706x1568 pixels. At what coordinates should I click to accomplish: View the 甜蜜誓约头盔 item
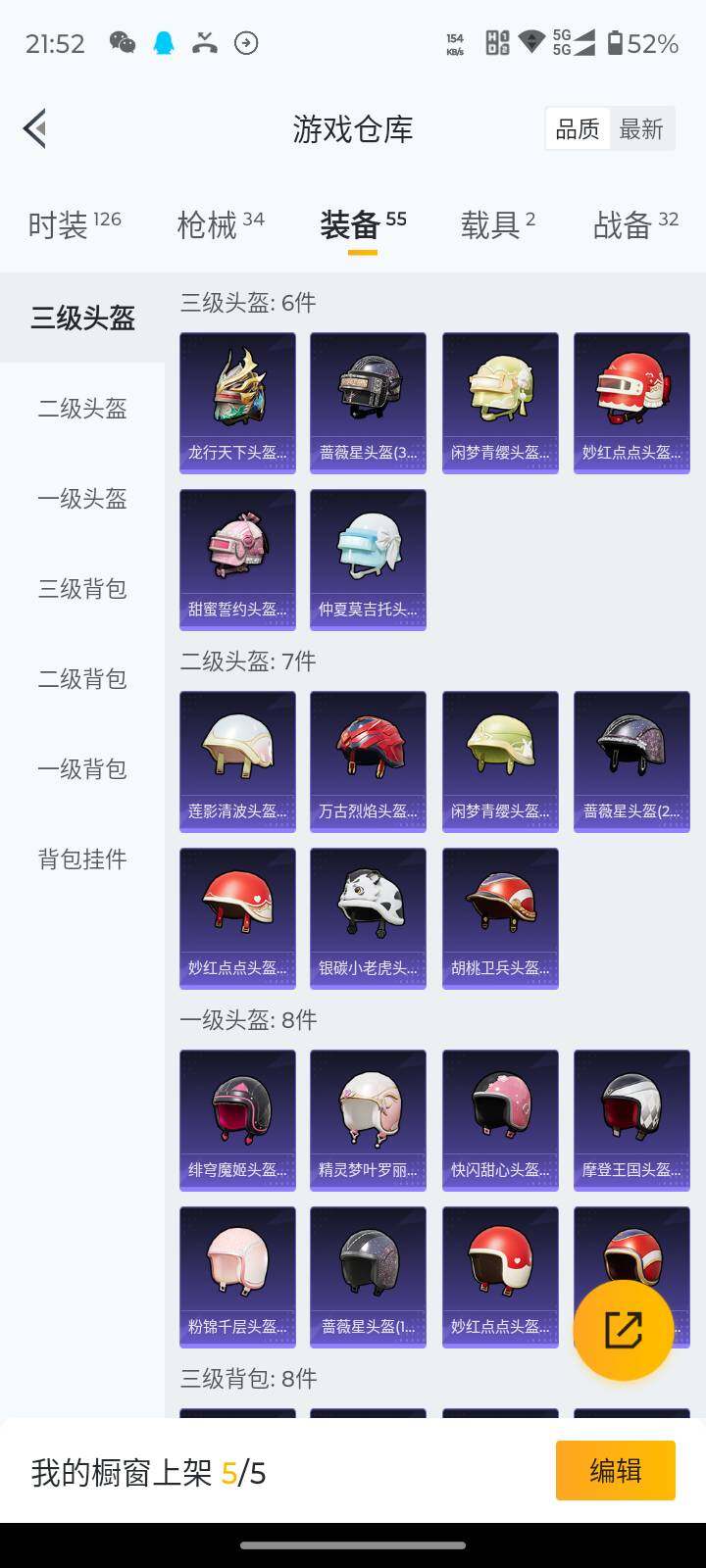click(237, 559)
